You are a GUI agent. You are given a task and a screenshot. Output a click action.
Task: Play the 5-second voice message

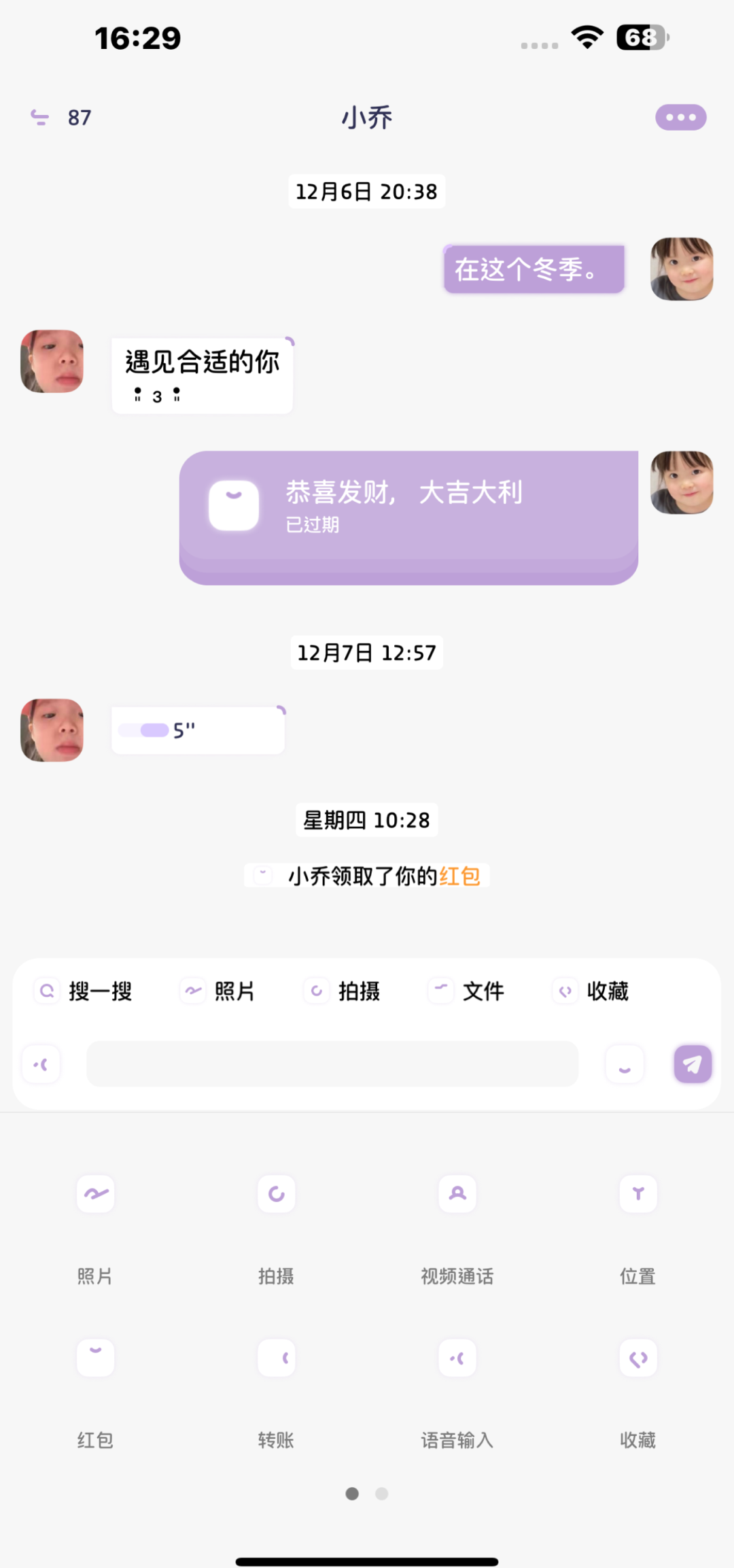click(x=197, y=730)
